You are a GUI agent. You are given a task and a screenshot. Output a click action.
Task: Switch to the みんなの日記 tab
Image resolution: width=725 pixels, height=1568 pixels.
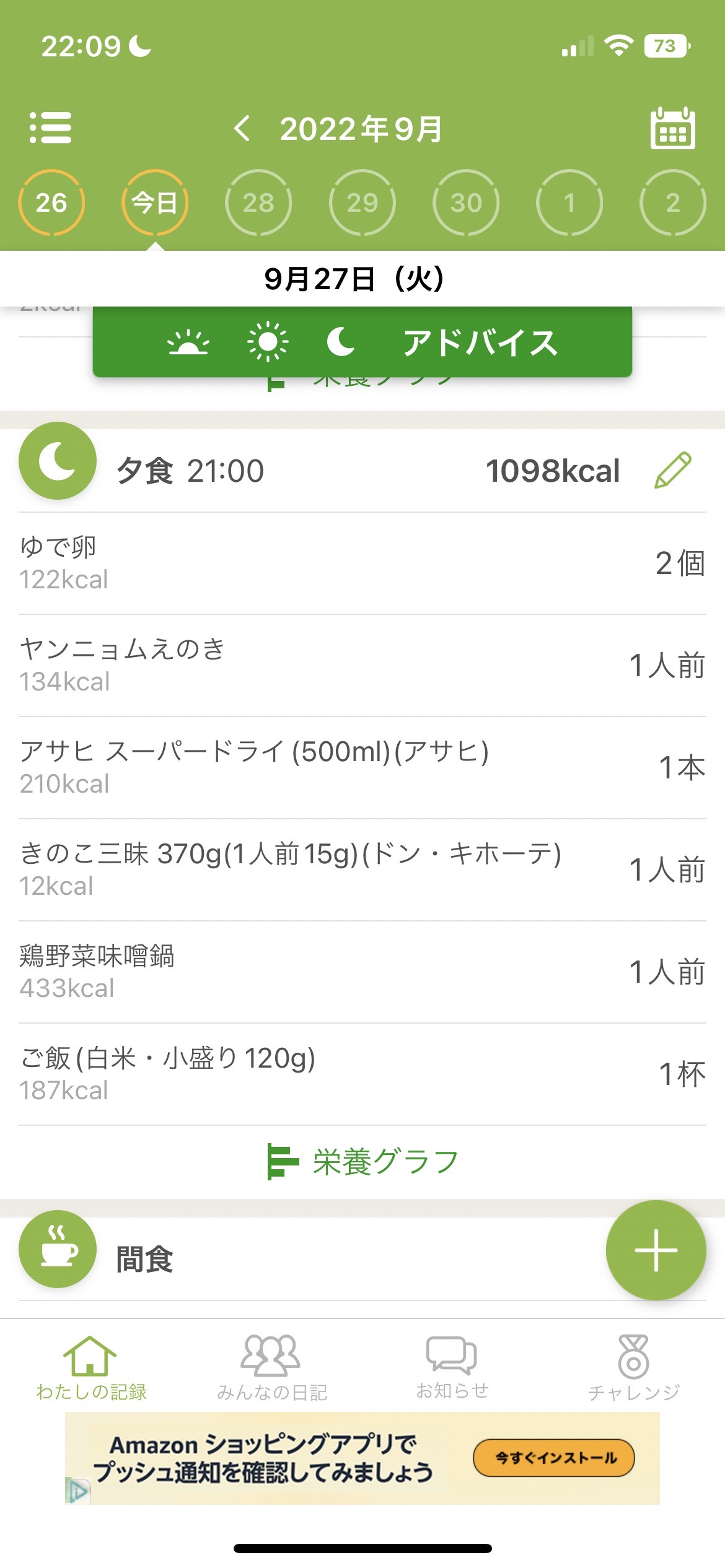(x=271, y=1368)
